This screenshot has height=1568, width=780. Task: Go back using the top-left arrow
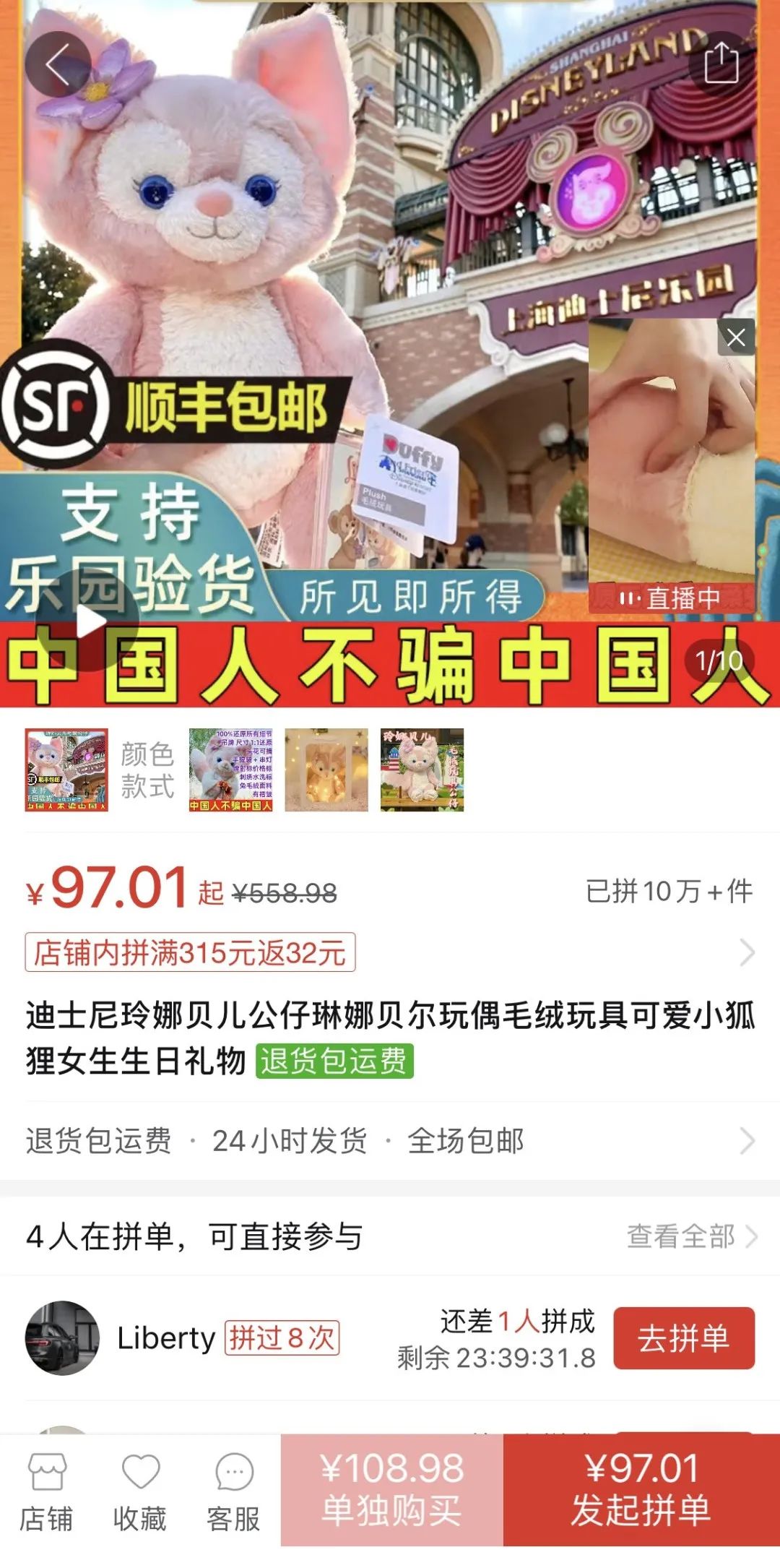point(58,65)
